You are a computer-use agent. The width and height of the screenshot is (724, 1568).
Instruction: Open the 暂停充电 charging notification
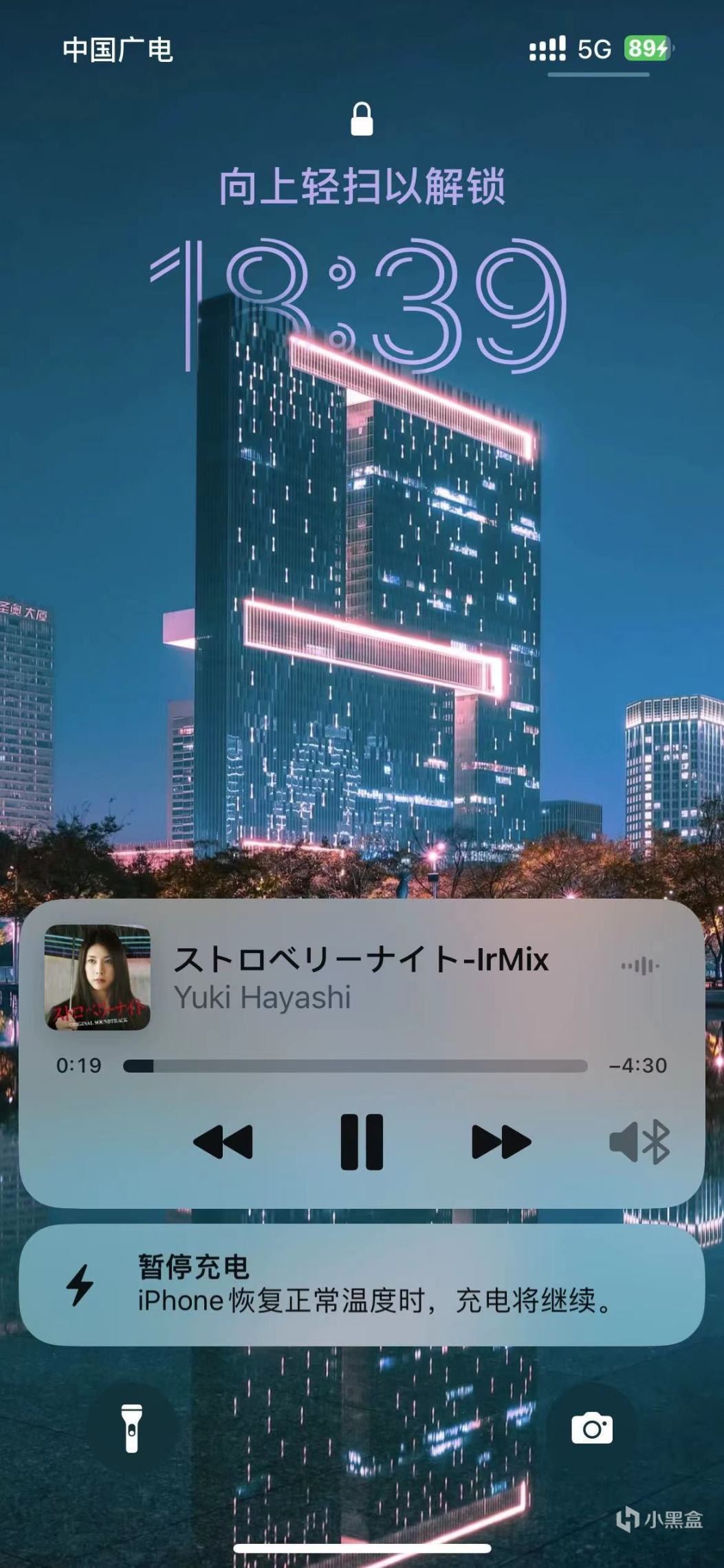point(362,1285)
